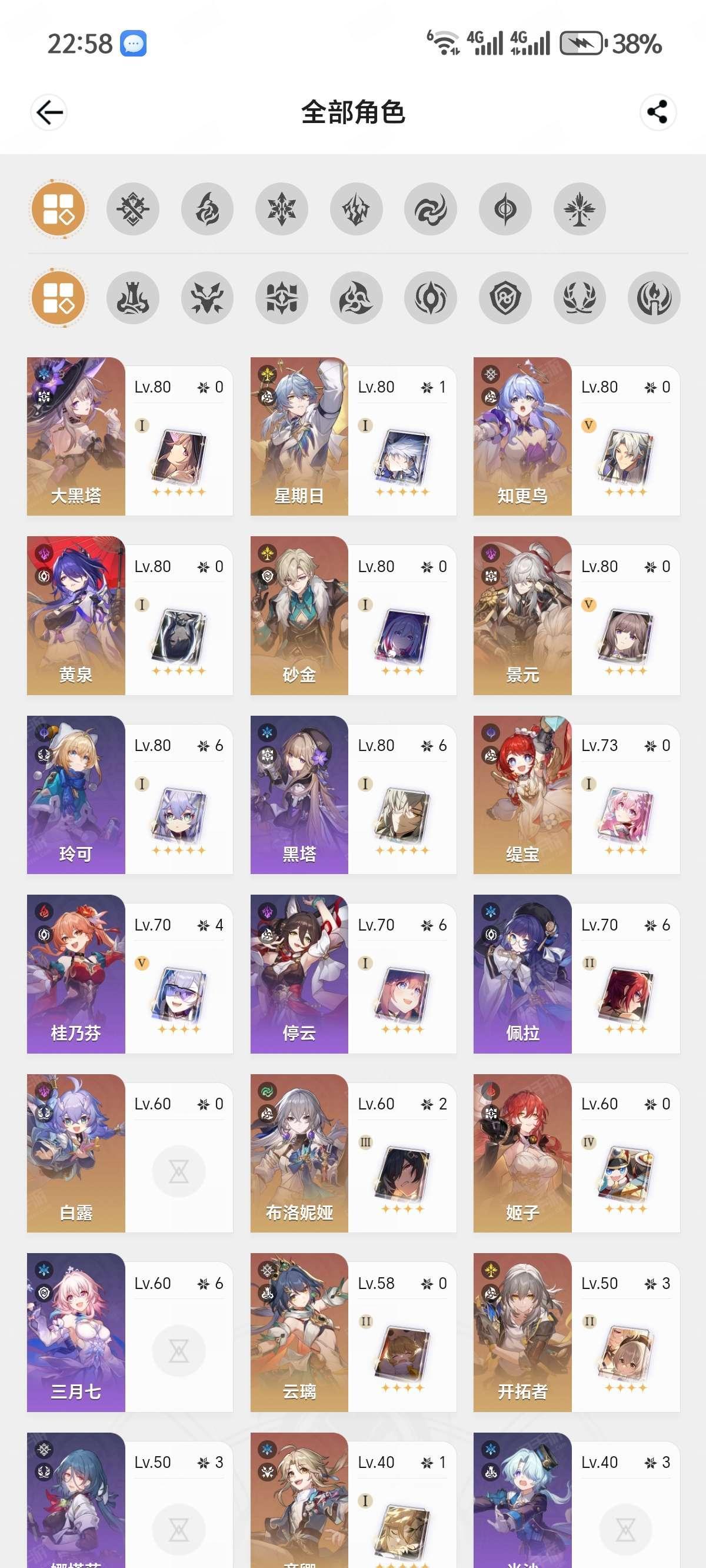Screen dimensions: 706x1568
Task: Filter by Wind element icon
Action: click(430, 209)
